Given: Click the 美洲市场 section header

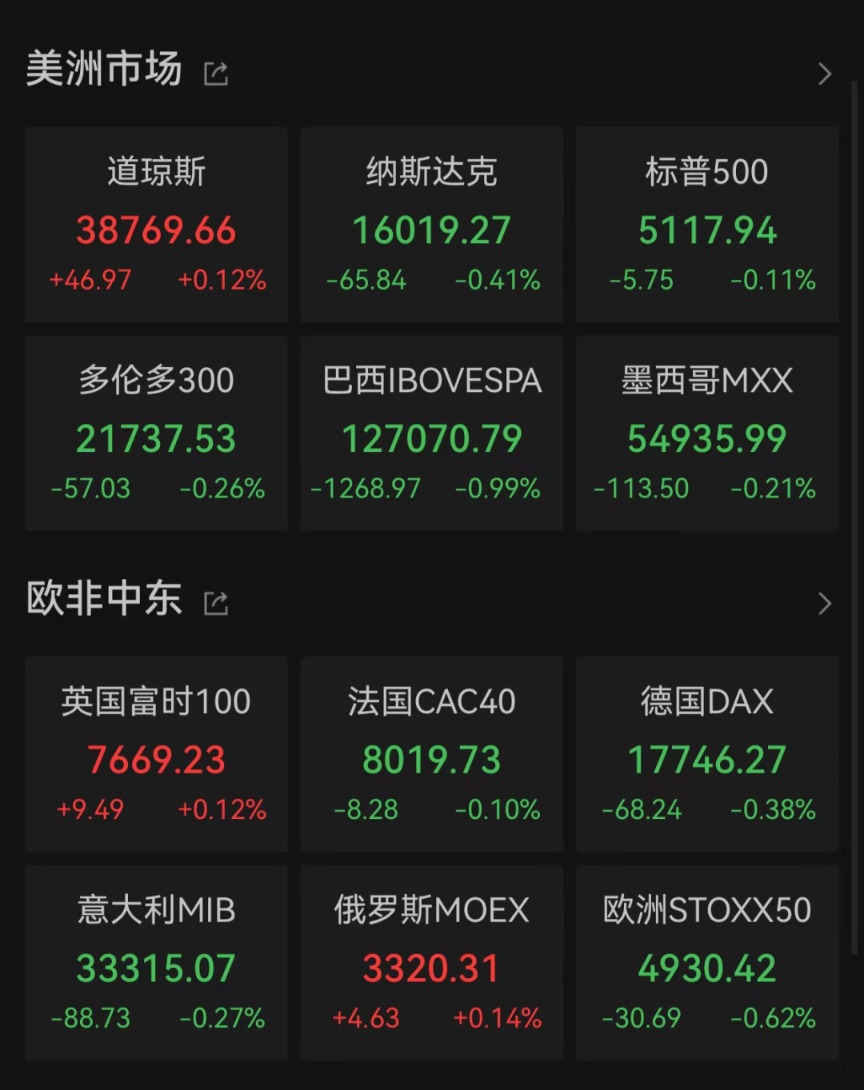Looking at the screenshot, I should click(104, 70).
